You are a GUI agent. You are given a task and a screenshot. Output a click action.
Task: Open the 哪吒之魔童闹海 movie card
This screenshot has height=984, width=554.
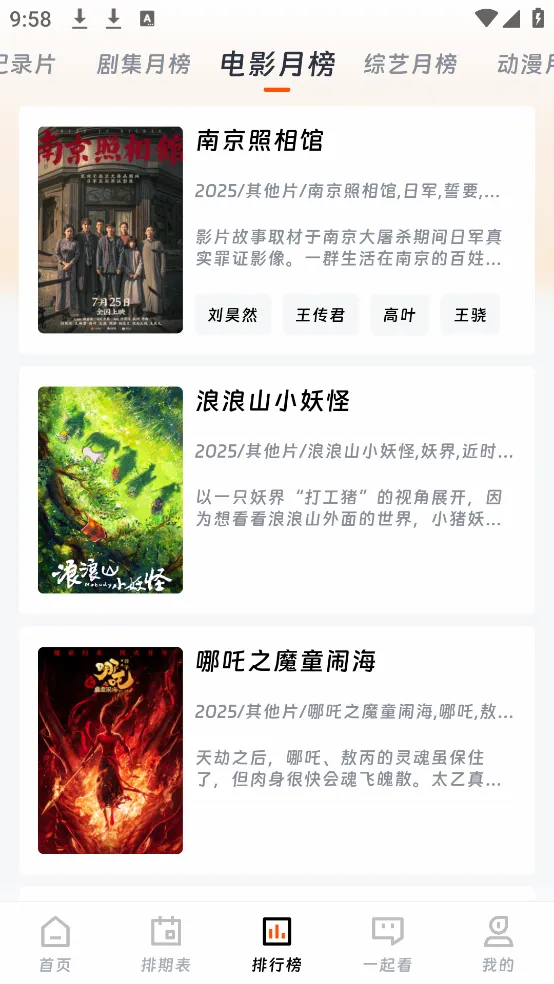pos(277,751)
